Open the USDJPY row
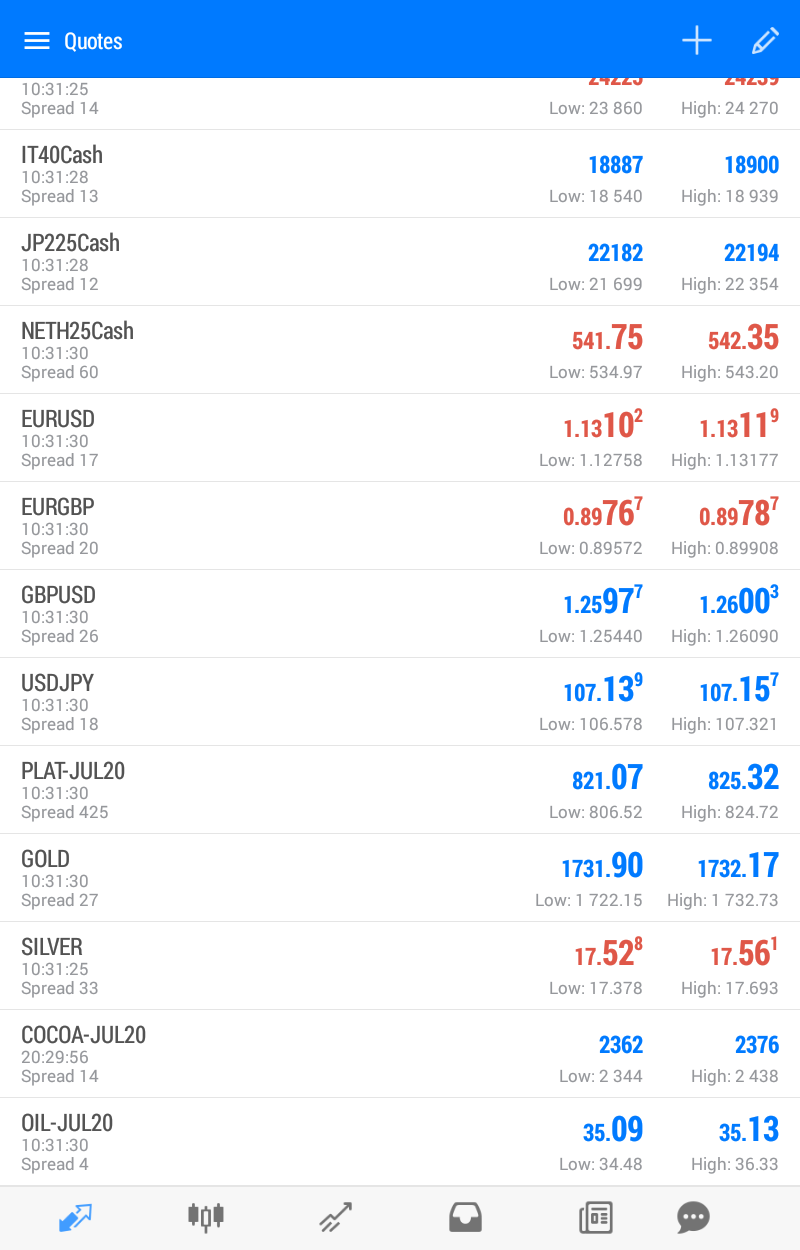Screen dimensions: 800x1250 coord(57,683)
